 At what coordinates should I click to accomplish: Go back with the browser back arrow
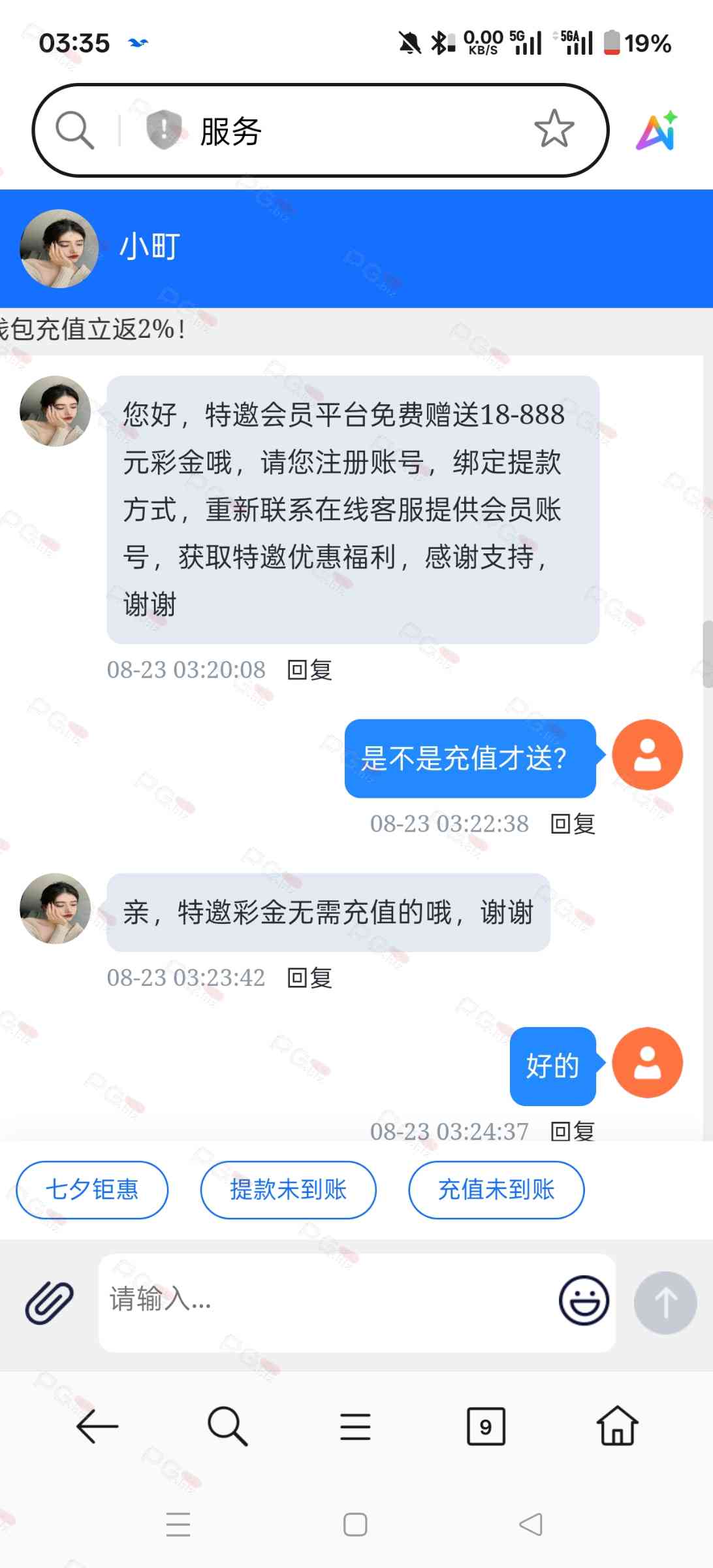pos(97,1426)
